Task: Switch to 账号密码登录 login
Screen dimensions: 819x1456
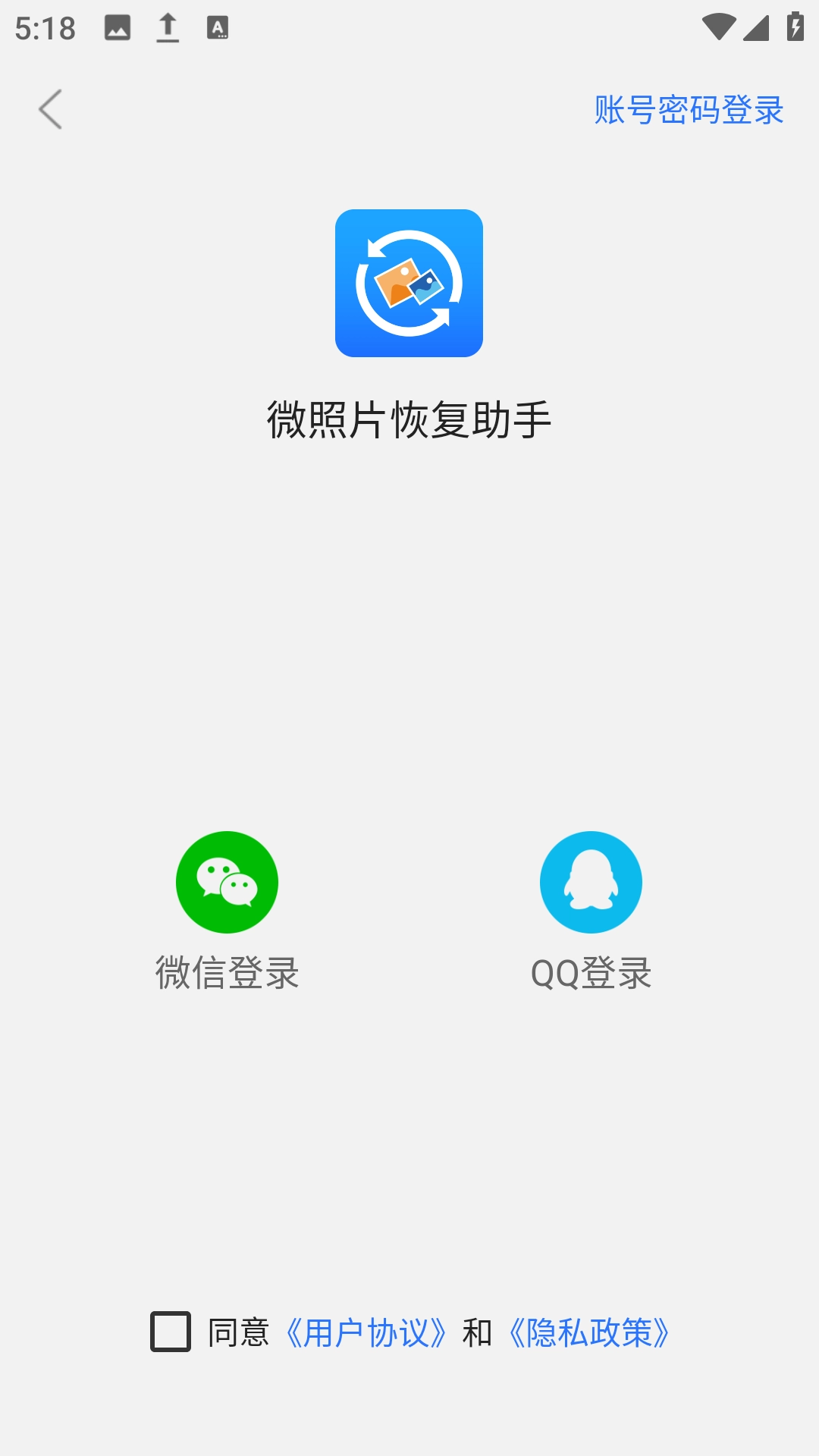Action: point(689,110)
